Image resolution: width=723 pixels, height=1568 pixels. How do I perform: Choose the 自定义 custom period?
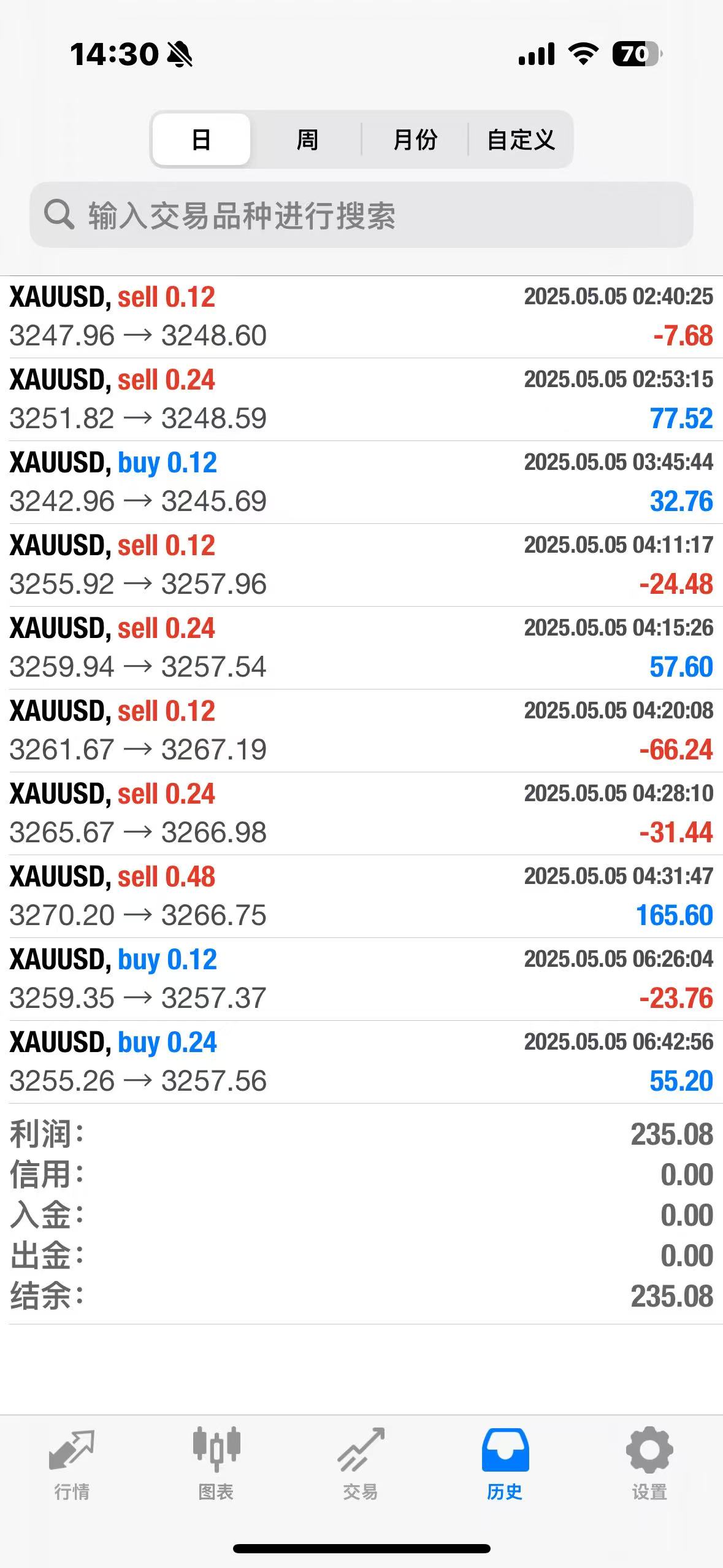(521, 140)
